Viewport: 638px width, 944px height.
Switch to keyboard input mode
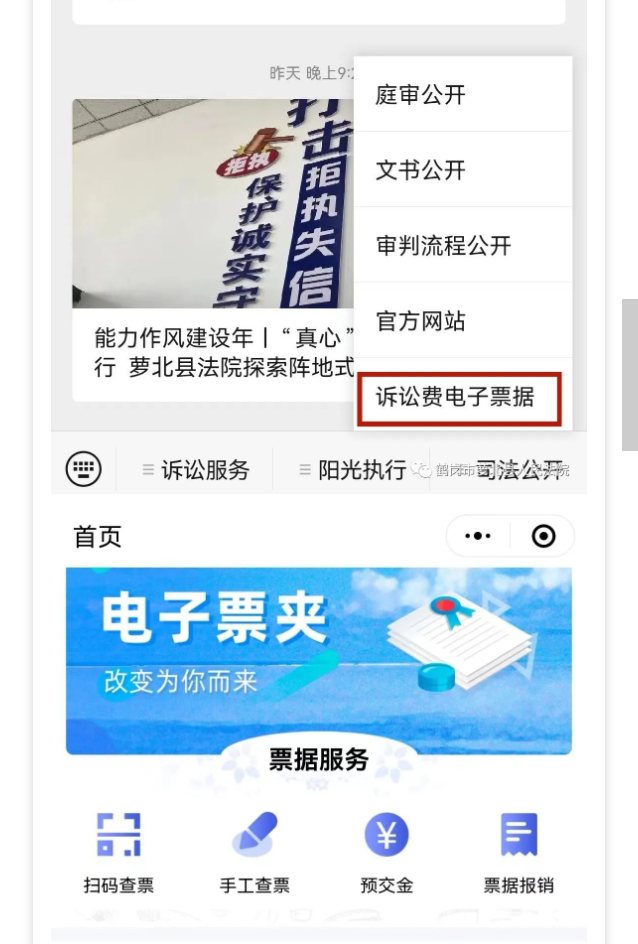pos(83,468)
